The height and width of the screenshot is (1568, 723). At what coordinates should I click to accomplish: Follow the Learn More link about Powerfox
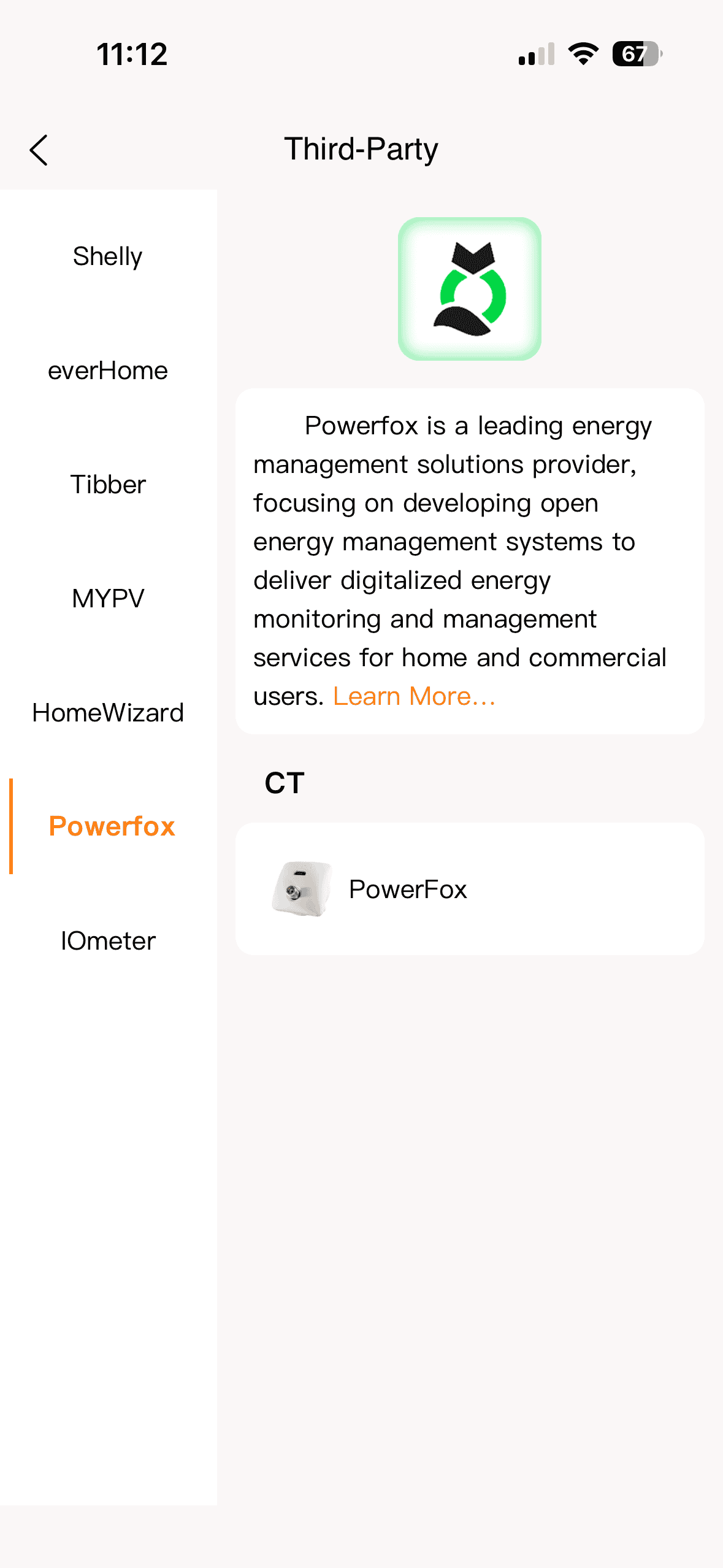point(414,697)
